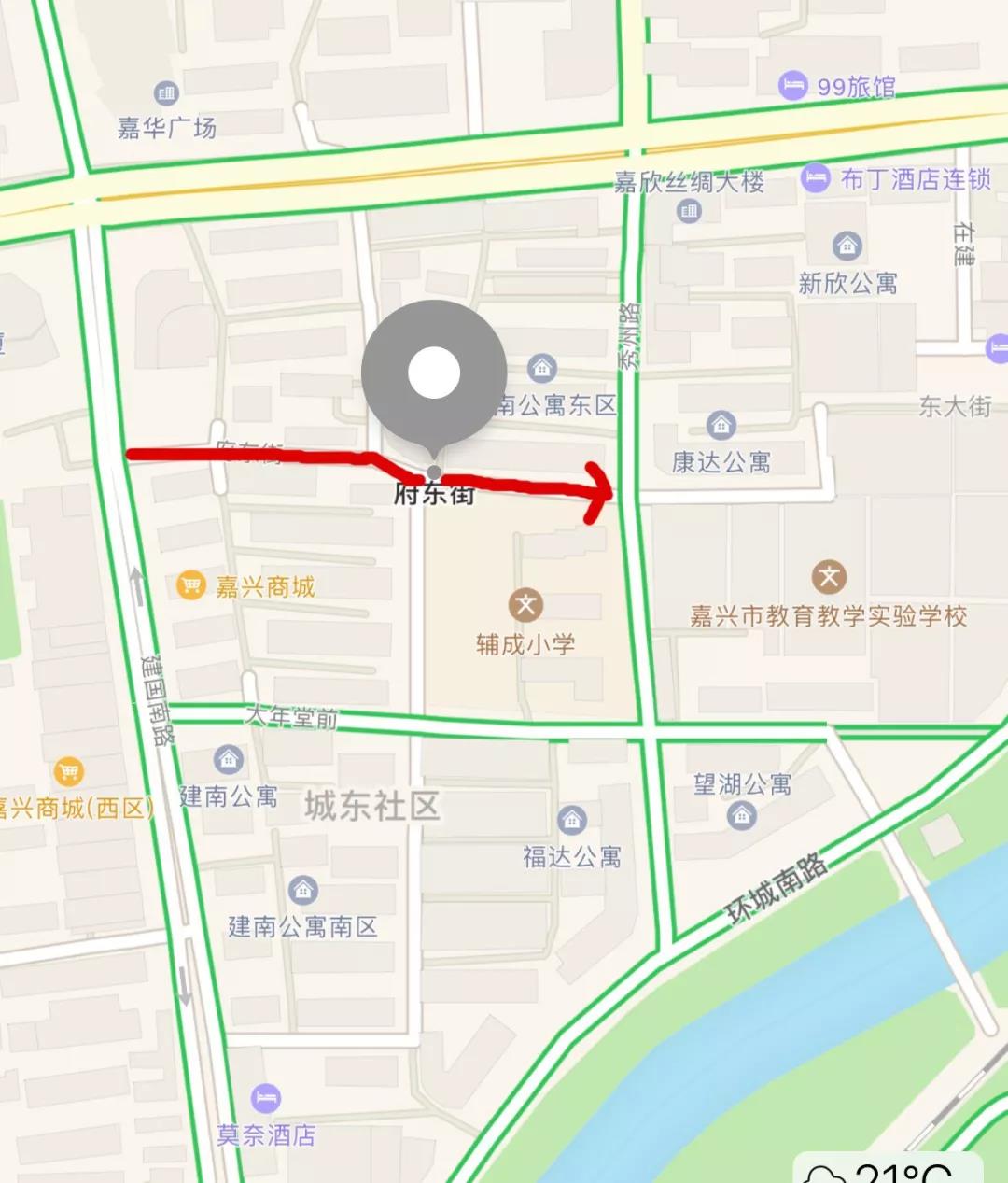1008x1183 pixels.
Task: Tap the 建南公寓 apartment marker
Action: click(x=228, y=759)
